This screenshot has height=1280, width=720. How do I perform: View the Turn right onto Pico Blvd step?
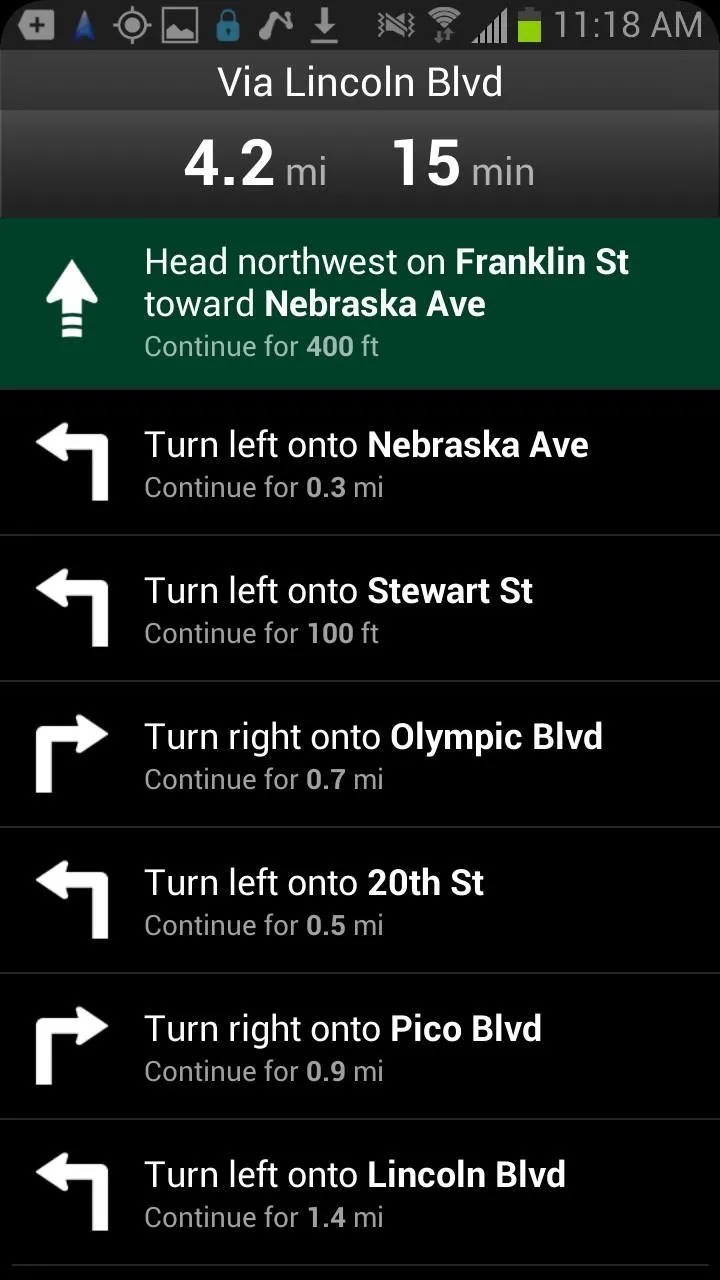click(360, 1046)
